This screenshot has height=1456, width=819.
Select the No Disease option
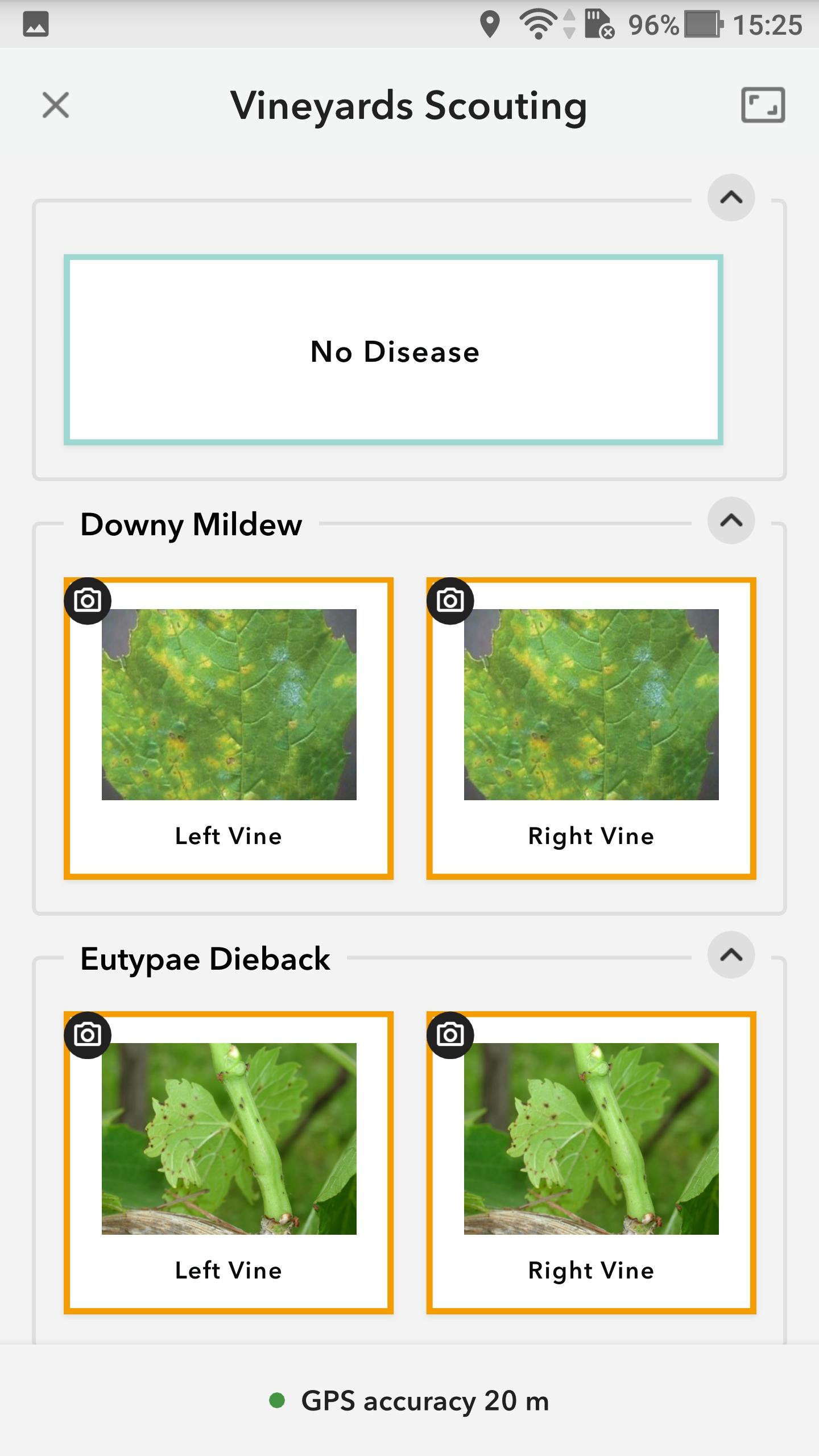394,350
